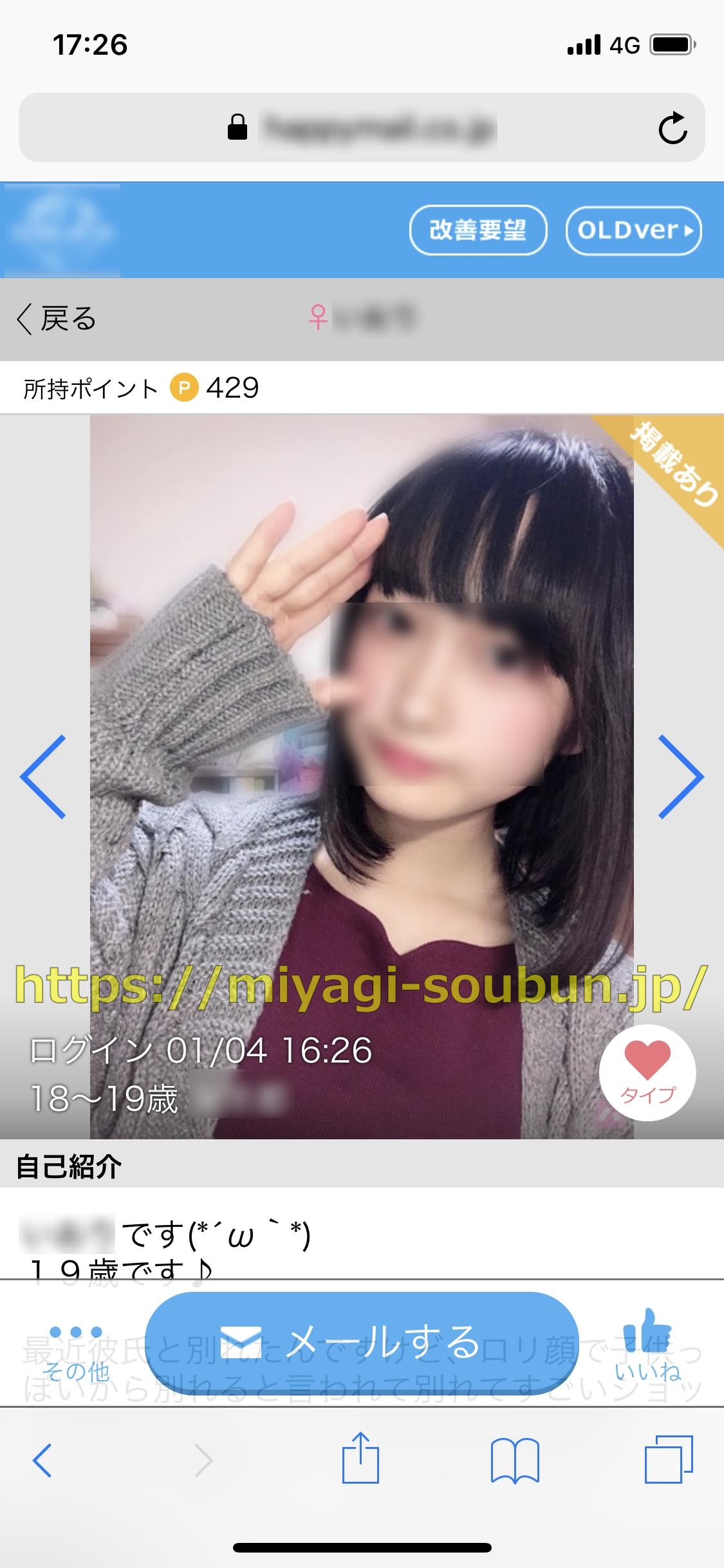Screen dimensions: 724x1568
Task: Reload the page in Safari
Action: (673, 127)
